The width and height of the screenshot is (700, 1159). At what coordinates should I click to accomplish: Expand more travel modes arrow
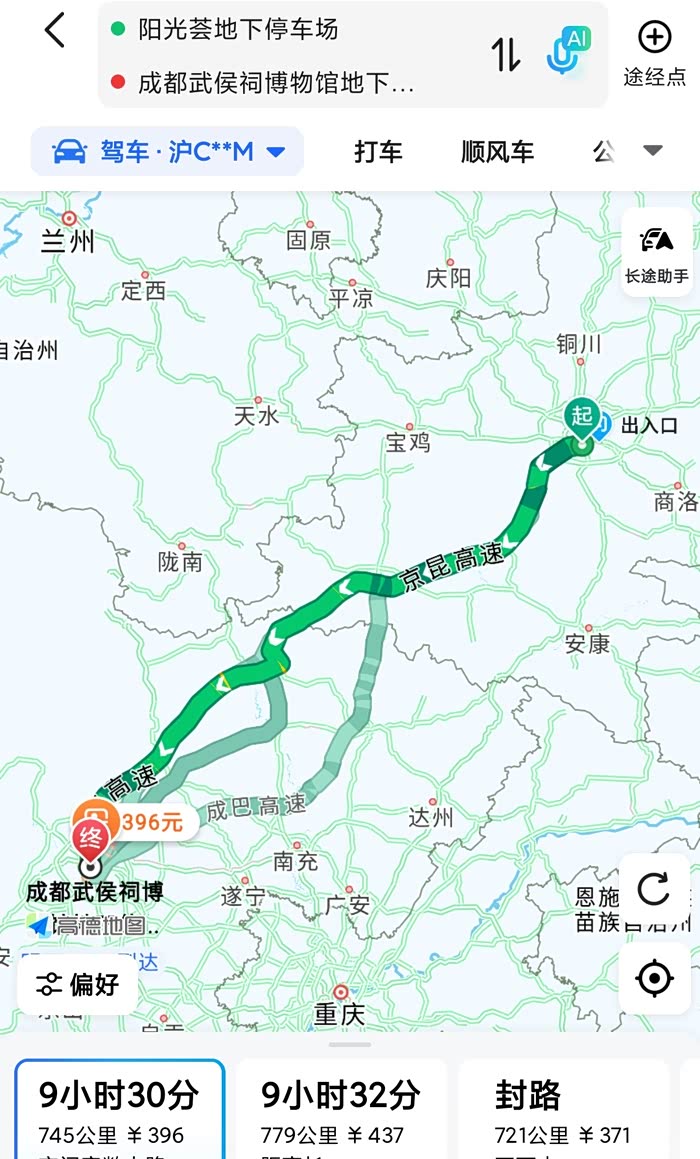(x=652, y=151)
